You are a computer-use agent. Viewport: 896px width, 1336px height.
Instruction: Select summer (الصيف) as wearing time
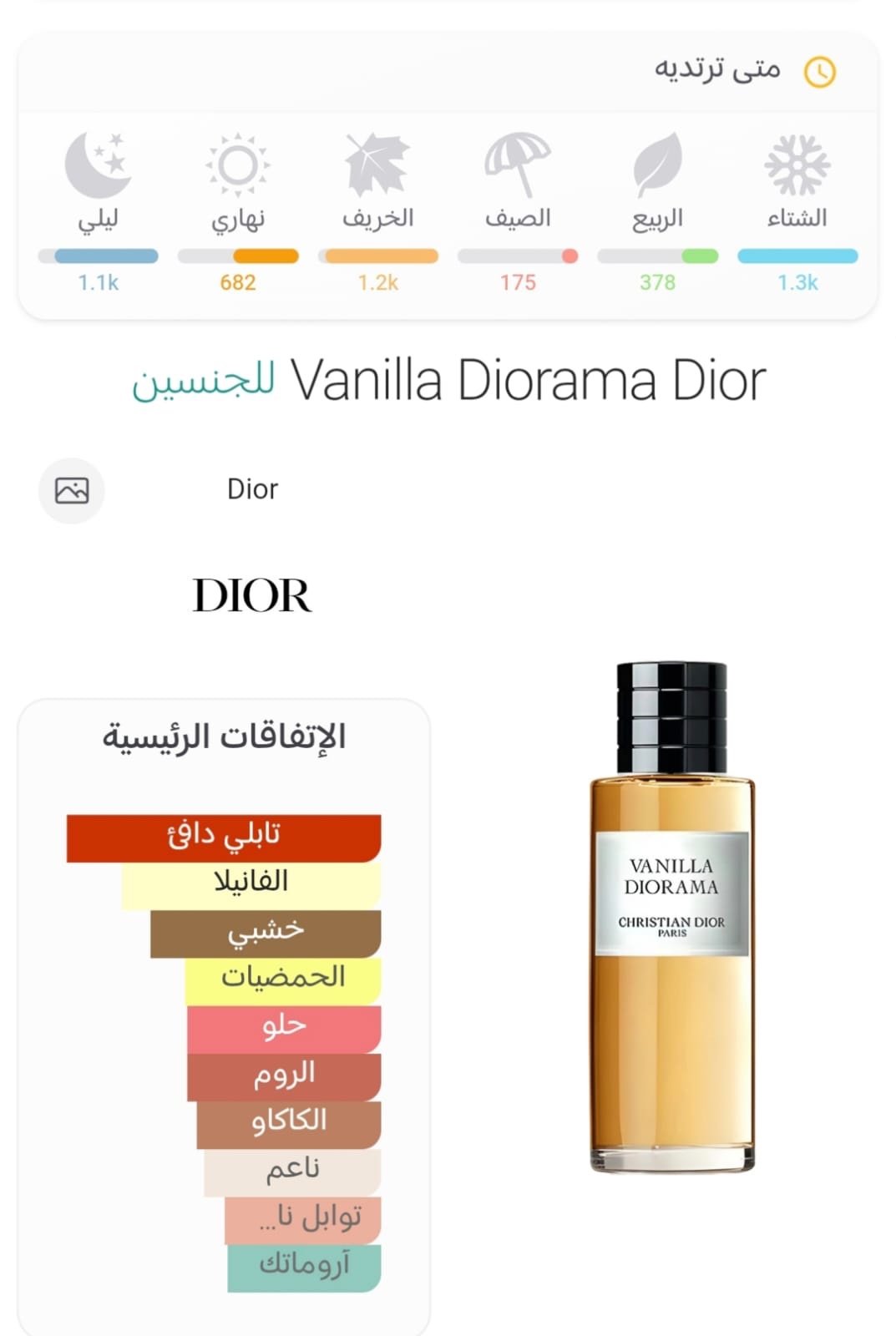tap(518, 180)
